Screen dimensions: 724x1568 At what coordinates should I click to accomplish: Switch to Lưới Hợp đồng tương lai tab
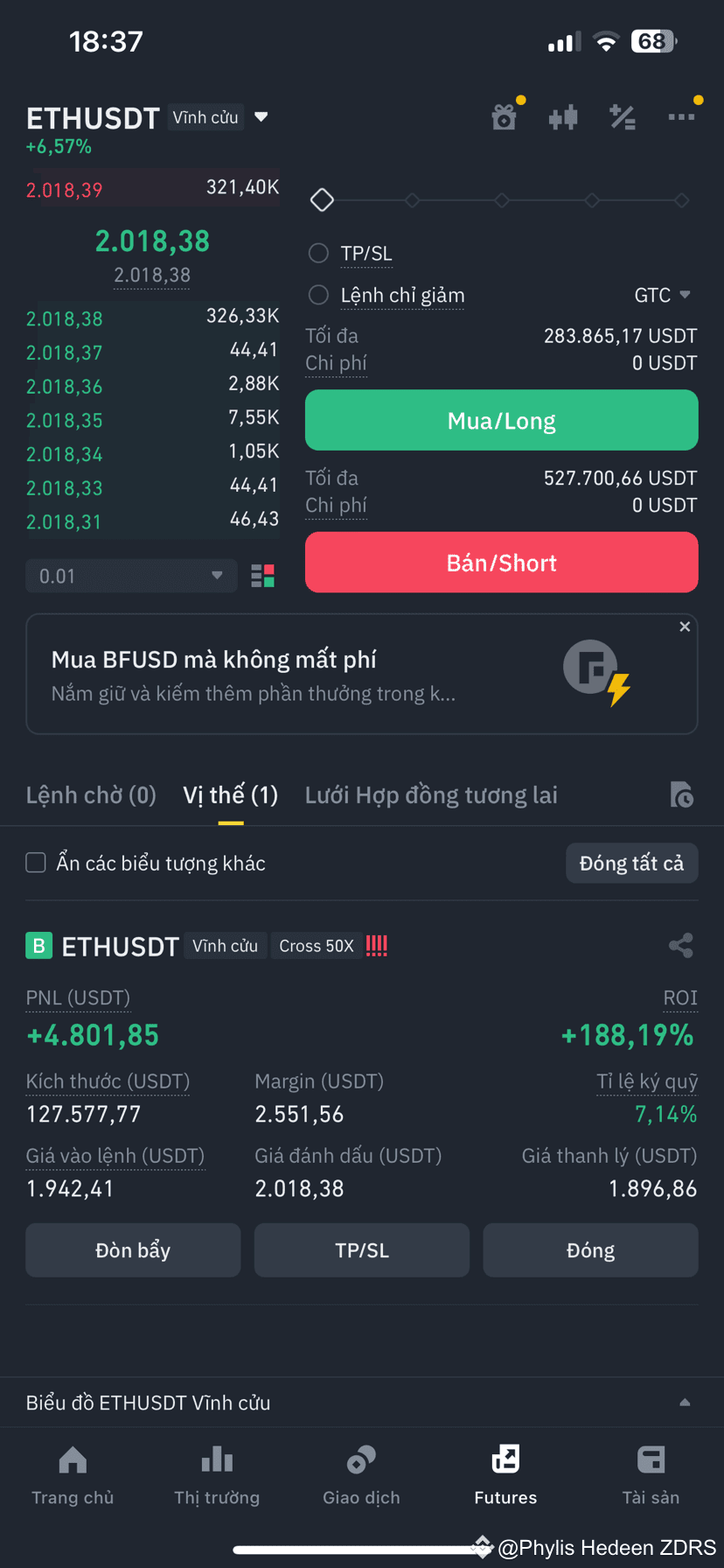click(x=431, y=795)
